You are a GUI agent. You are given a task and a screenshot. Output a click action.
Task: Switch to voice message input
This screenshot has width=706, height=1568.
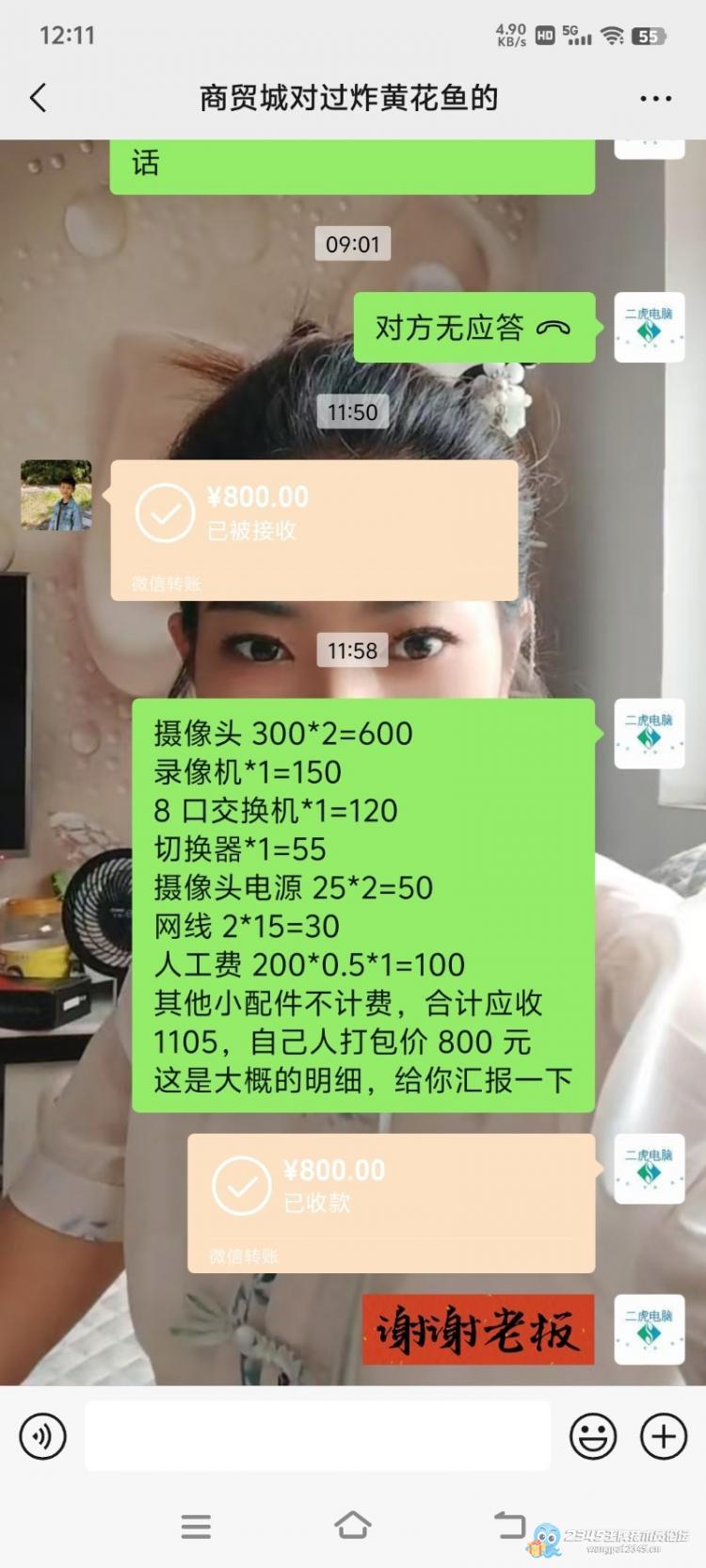pos(43,1436)
